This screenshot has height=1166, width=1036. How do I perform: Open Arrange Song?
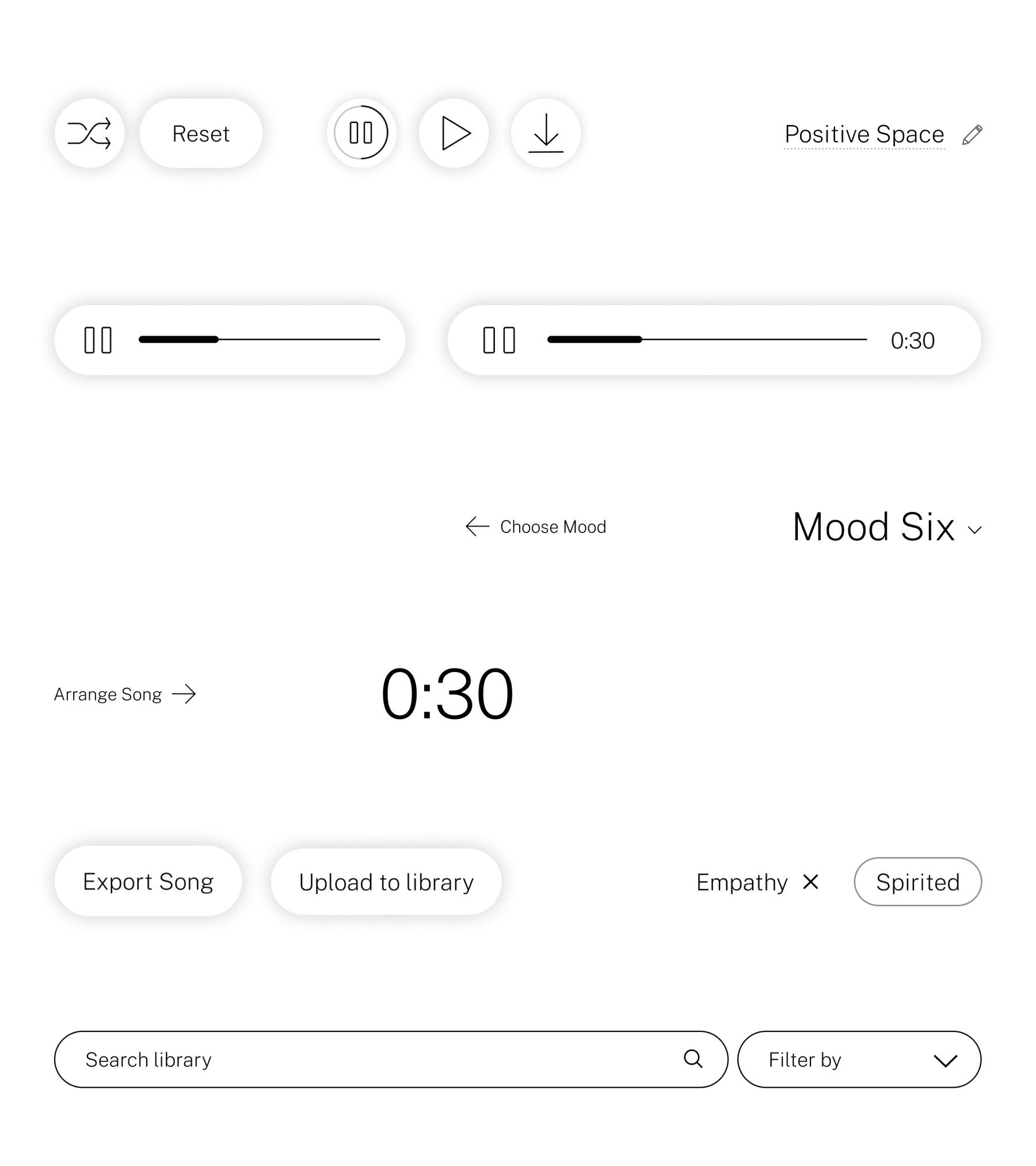(x=125, y=694)
